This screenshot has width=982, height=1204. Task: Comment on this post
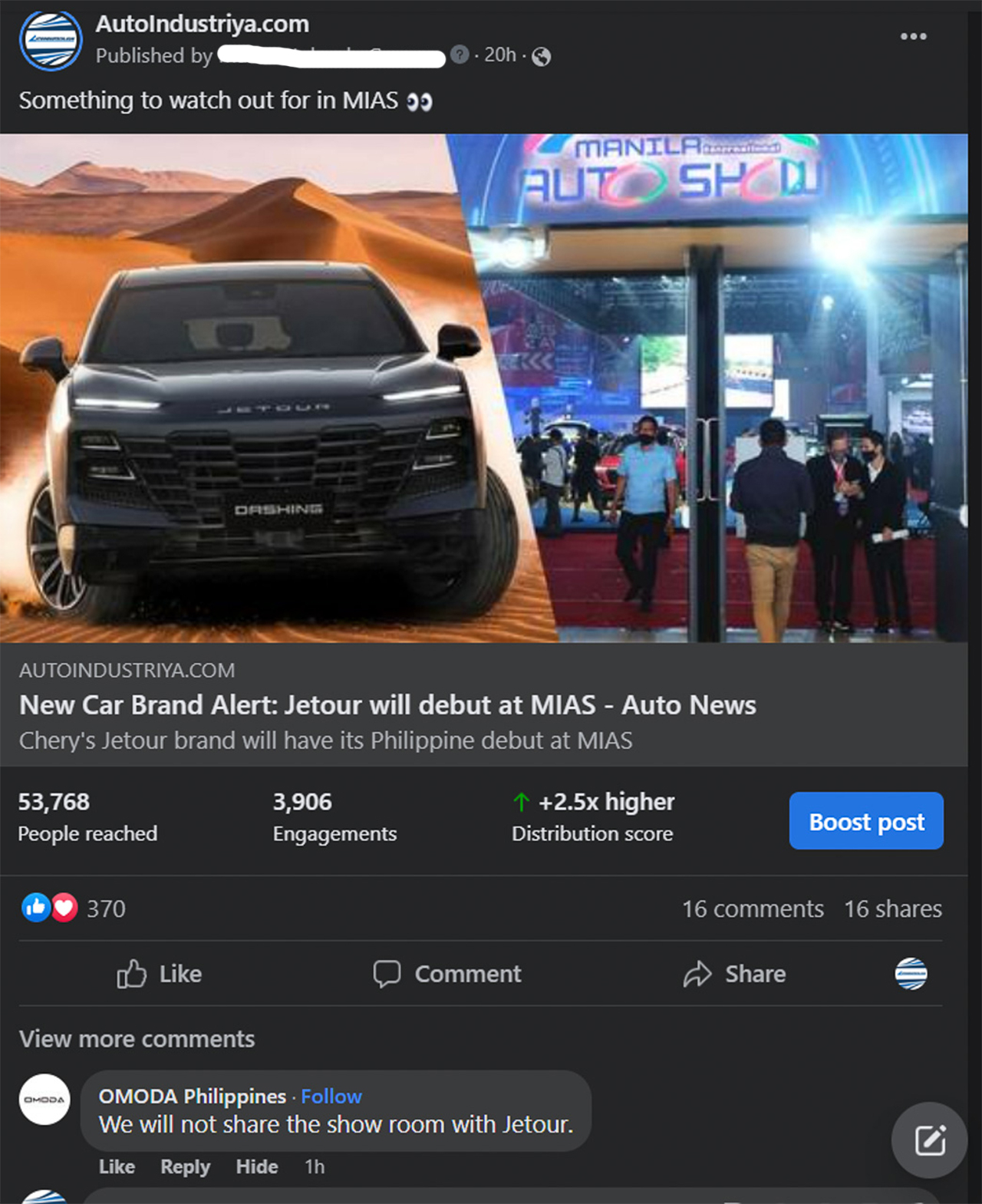tap(447, 974)
